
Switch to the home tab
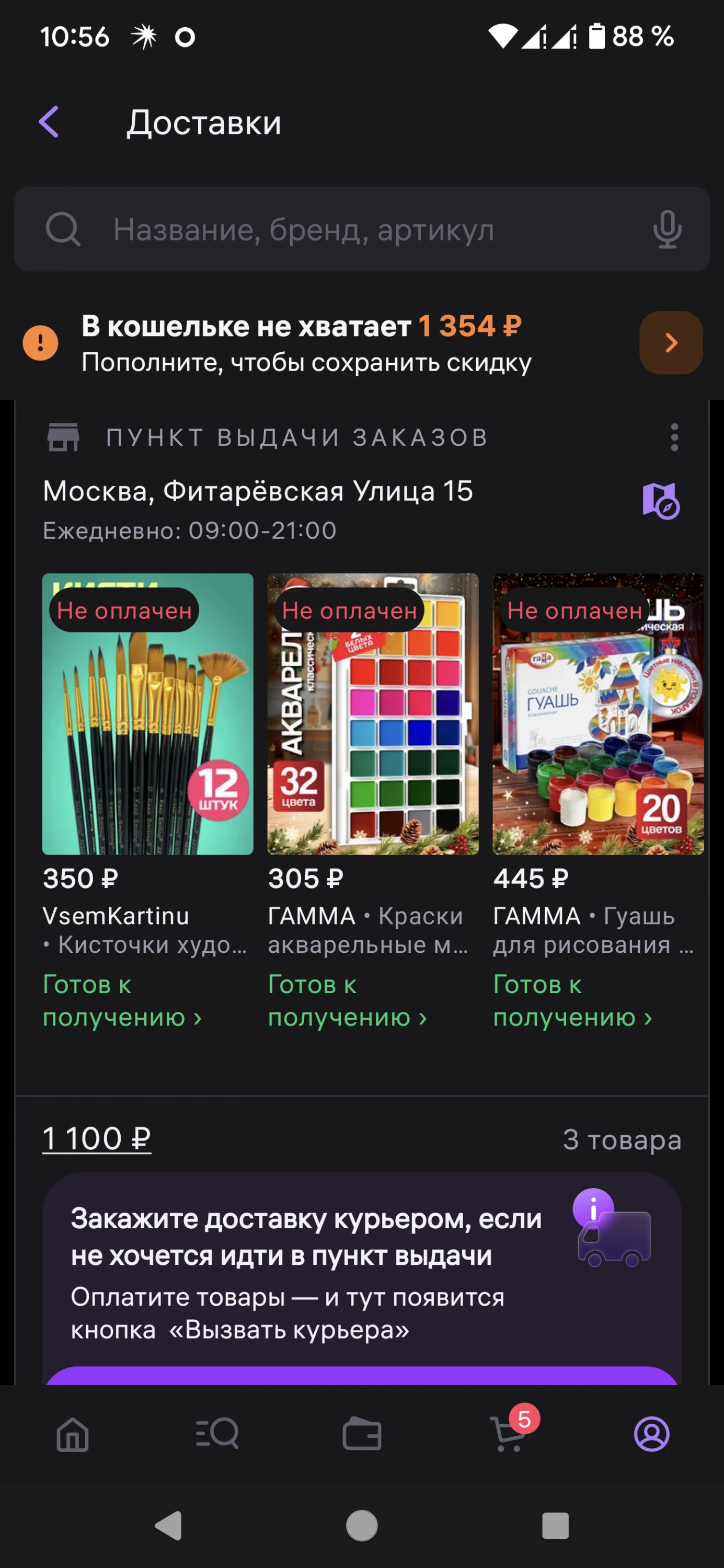(x=73, y=1434)
